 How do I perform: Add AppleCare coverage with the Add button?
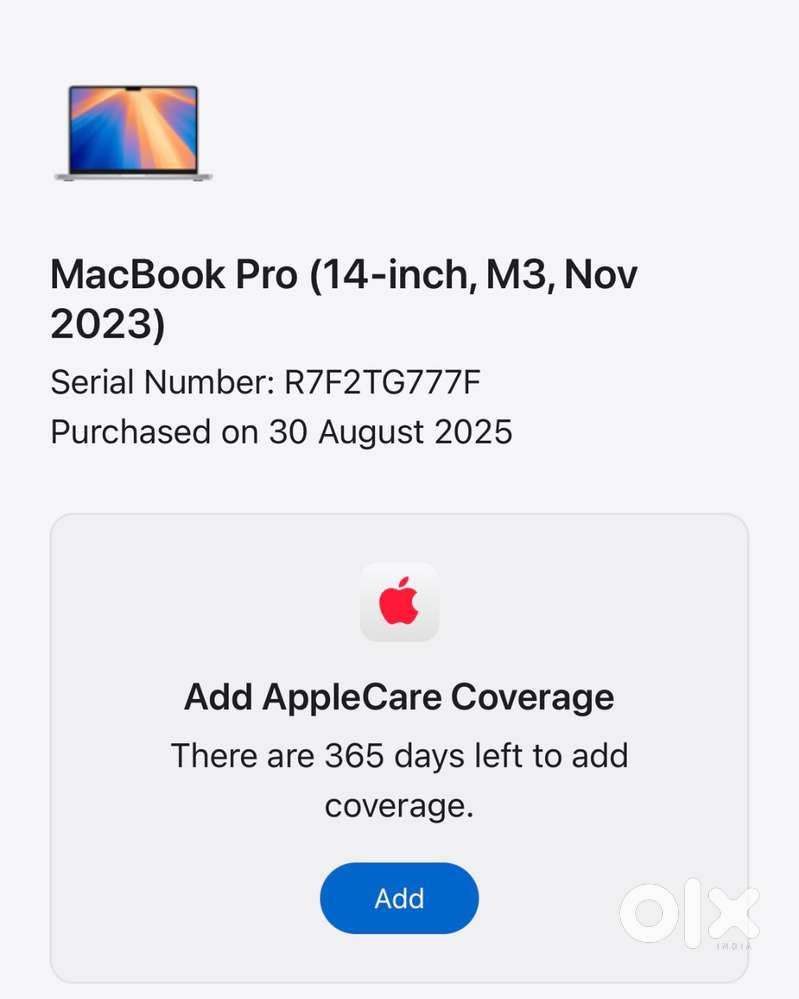point(399,898)
